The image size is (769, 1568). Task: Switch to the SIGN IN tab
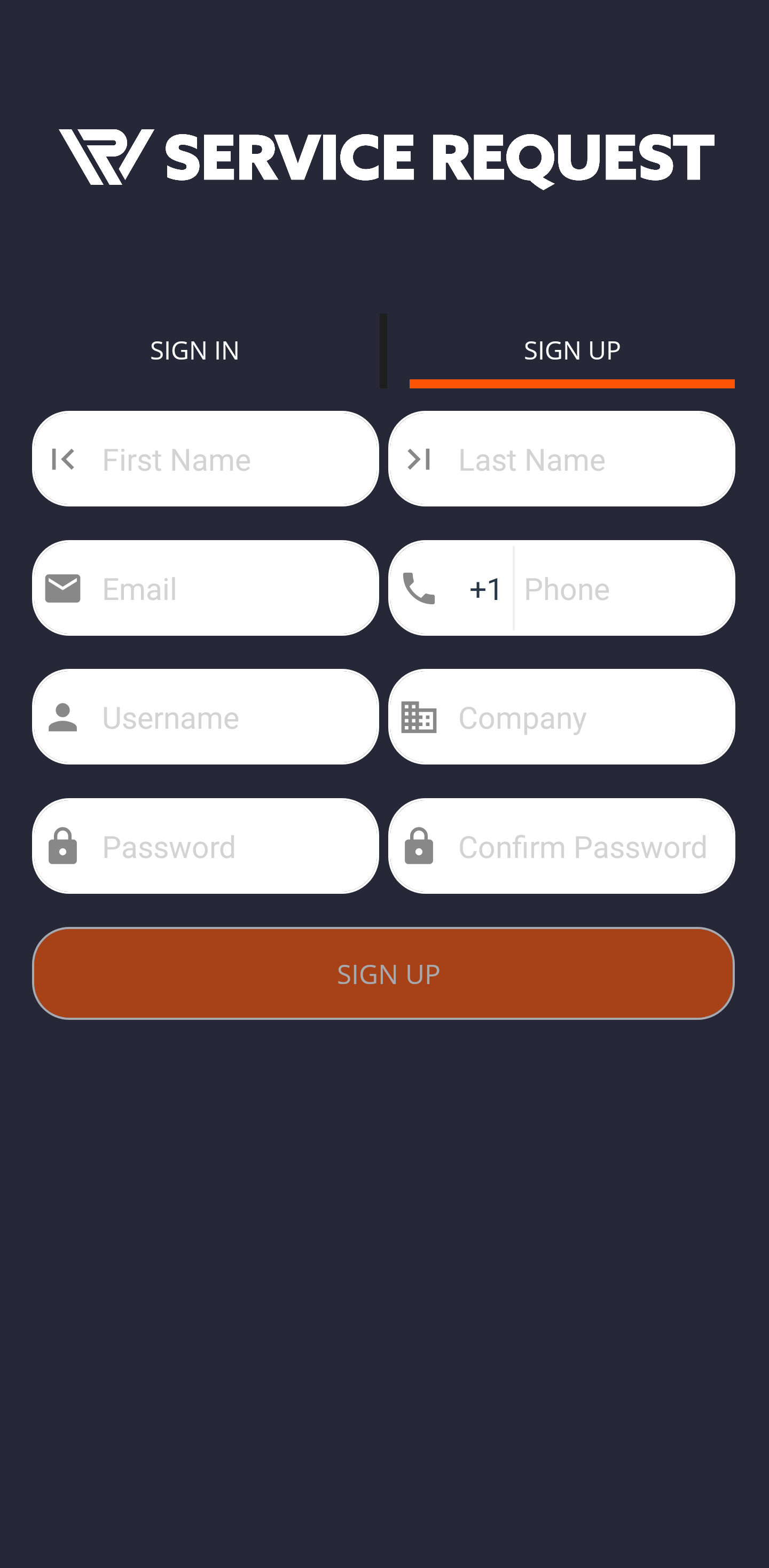195,350
